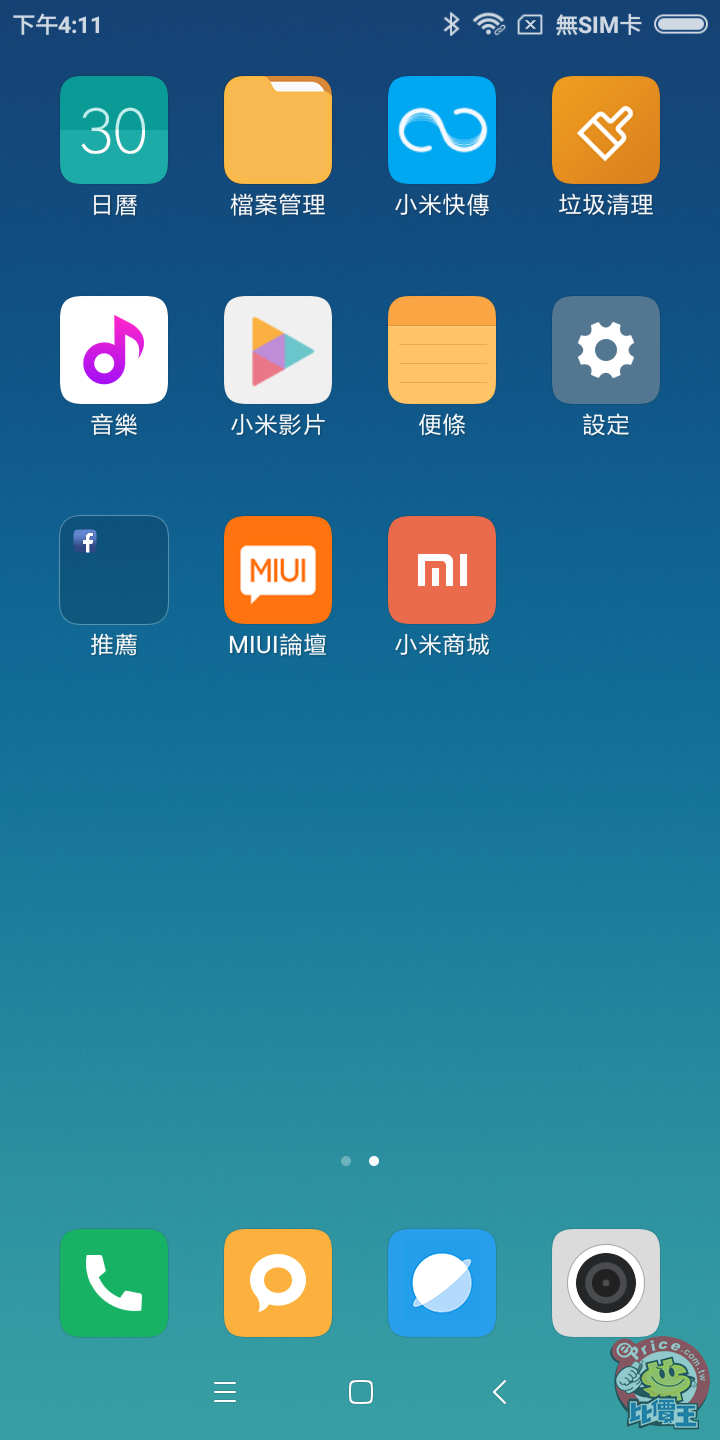Launch 小米影片 video app

pos(278,350)
